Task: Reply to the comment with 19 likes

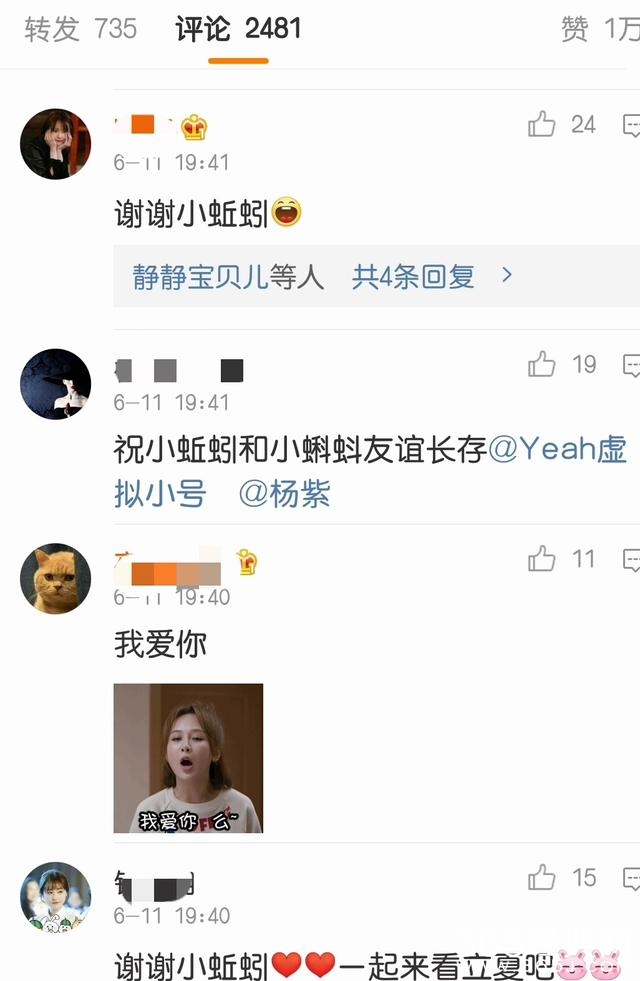Action: pyautogui.click(x=630, y=365)
